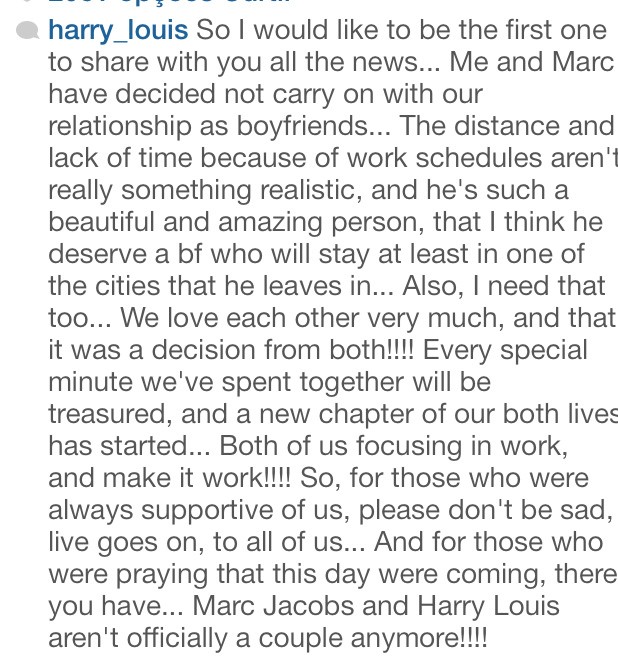
Task: Open harry_louis profile from the caption
Action: [x=117, y=31]
